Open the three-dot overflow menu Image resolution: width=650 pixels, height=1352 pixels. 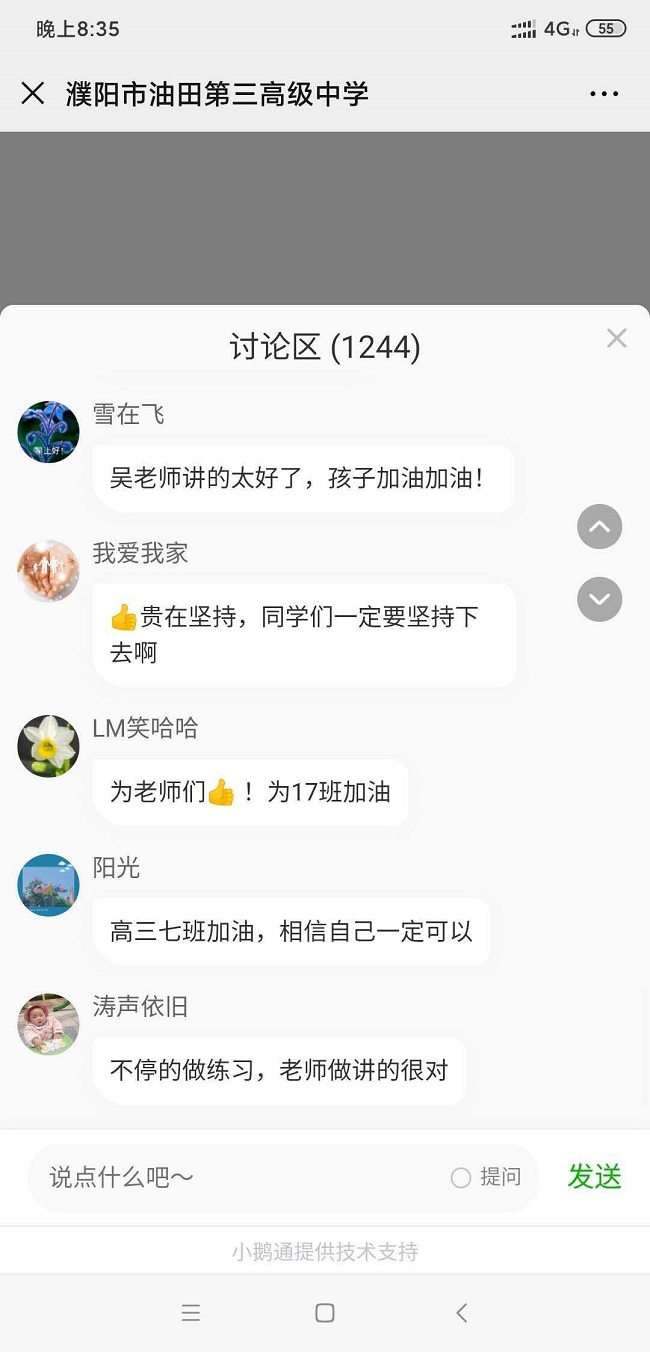(x=604, y=94)
